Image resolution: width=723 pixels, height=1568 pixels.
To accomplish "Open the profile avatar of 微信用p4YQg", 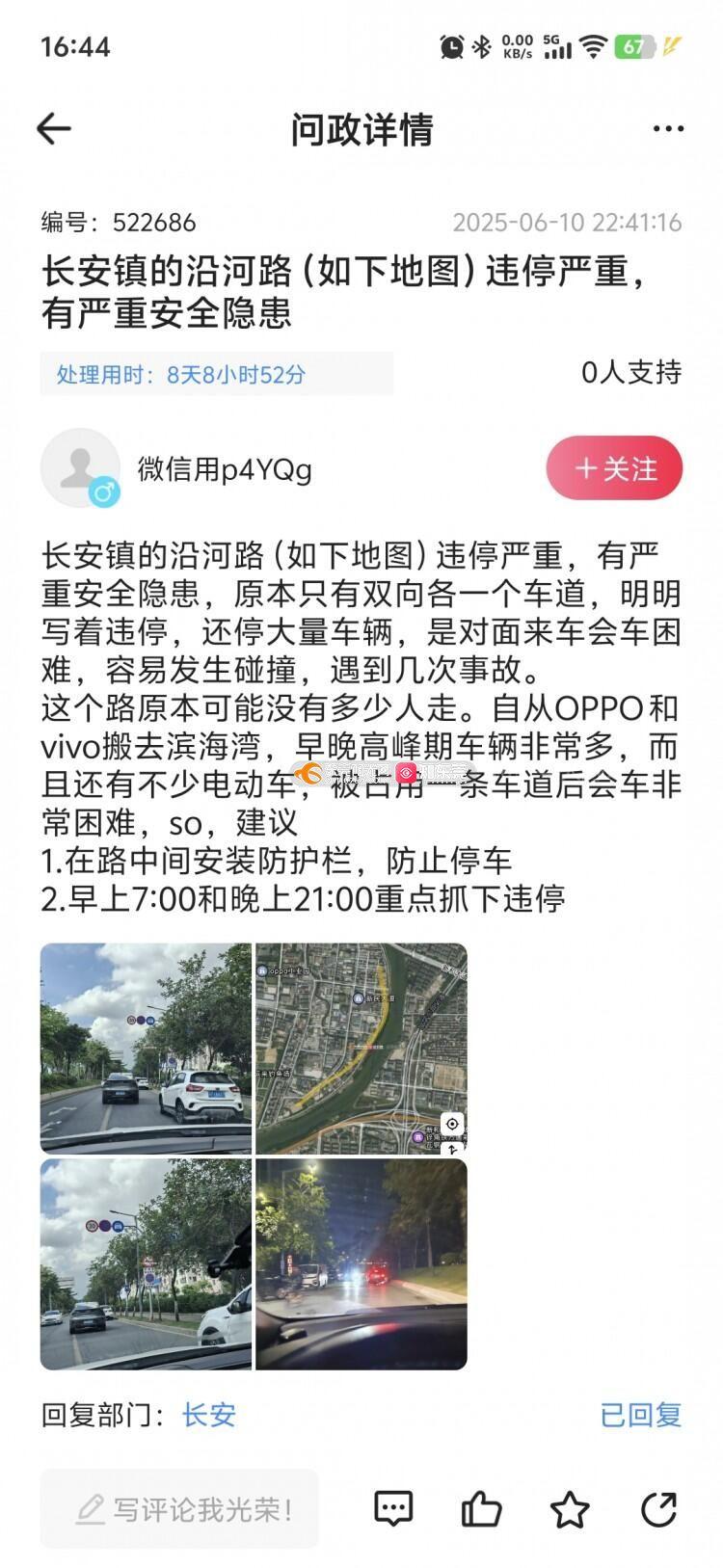I will [80, 468].
